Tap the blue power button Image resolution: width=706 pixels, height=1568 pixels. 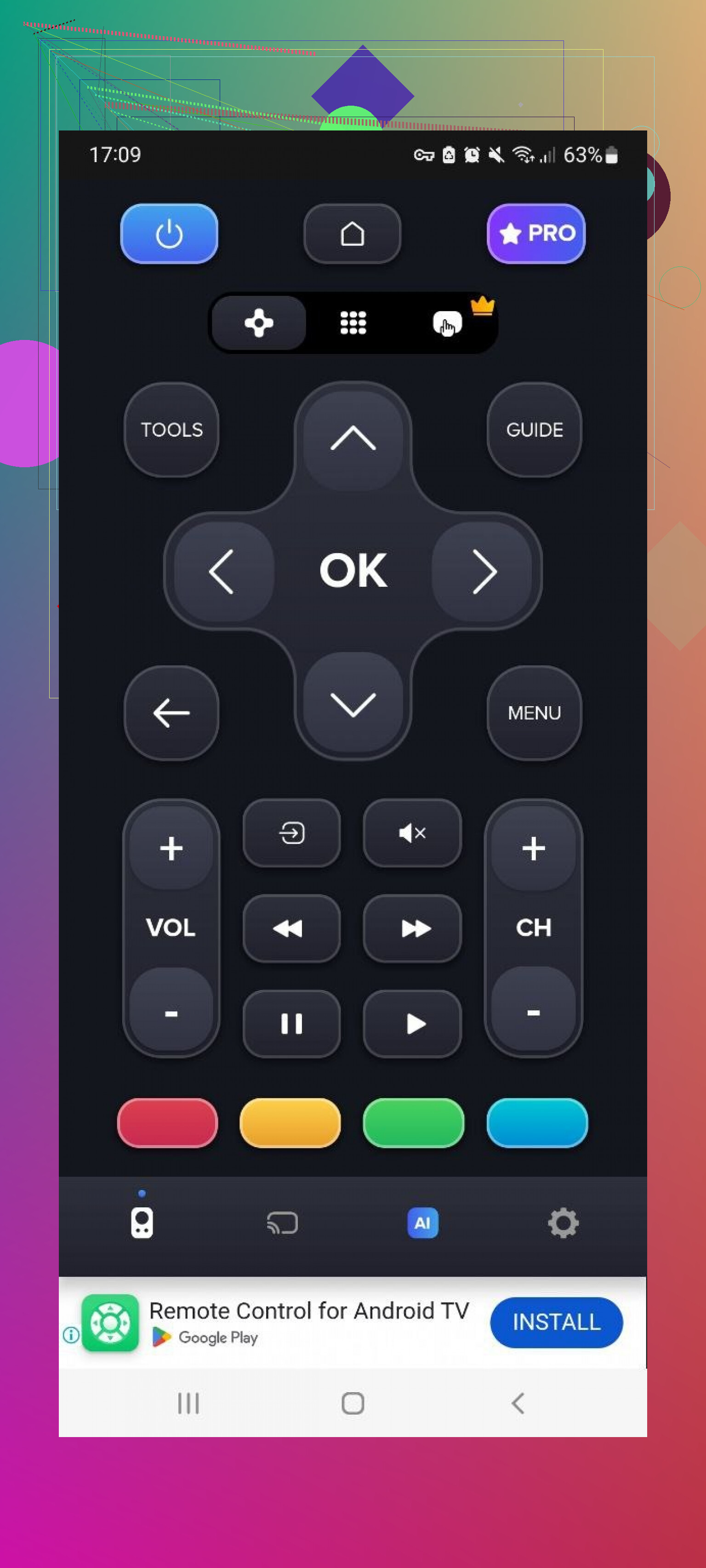pyautogui.click(x=169, y=234)
